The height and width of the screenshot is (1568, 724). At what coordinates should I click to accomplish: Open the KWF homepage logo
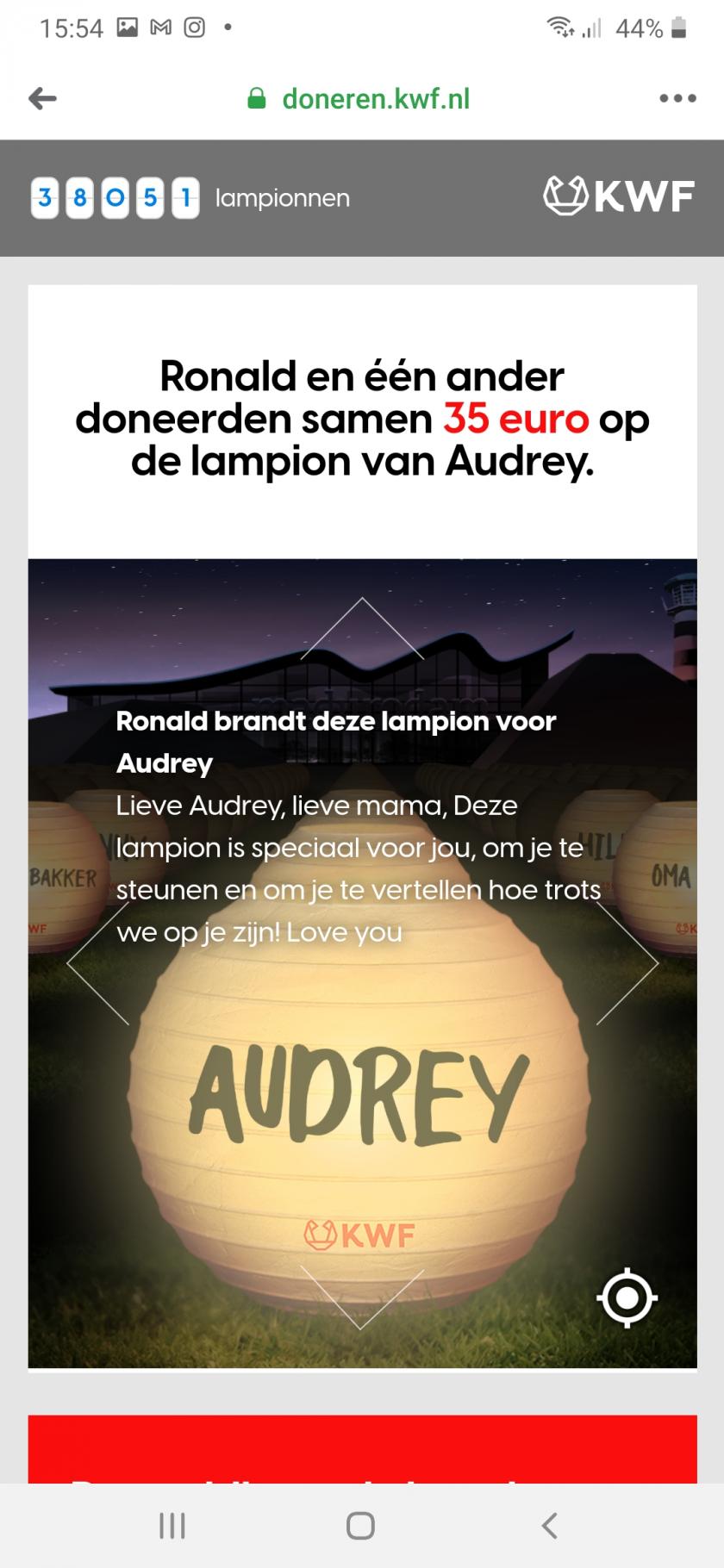click(x=619, y=196)
